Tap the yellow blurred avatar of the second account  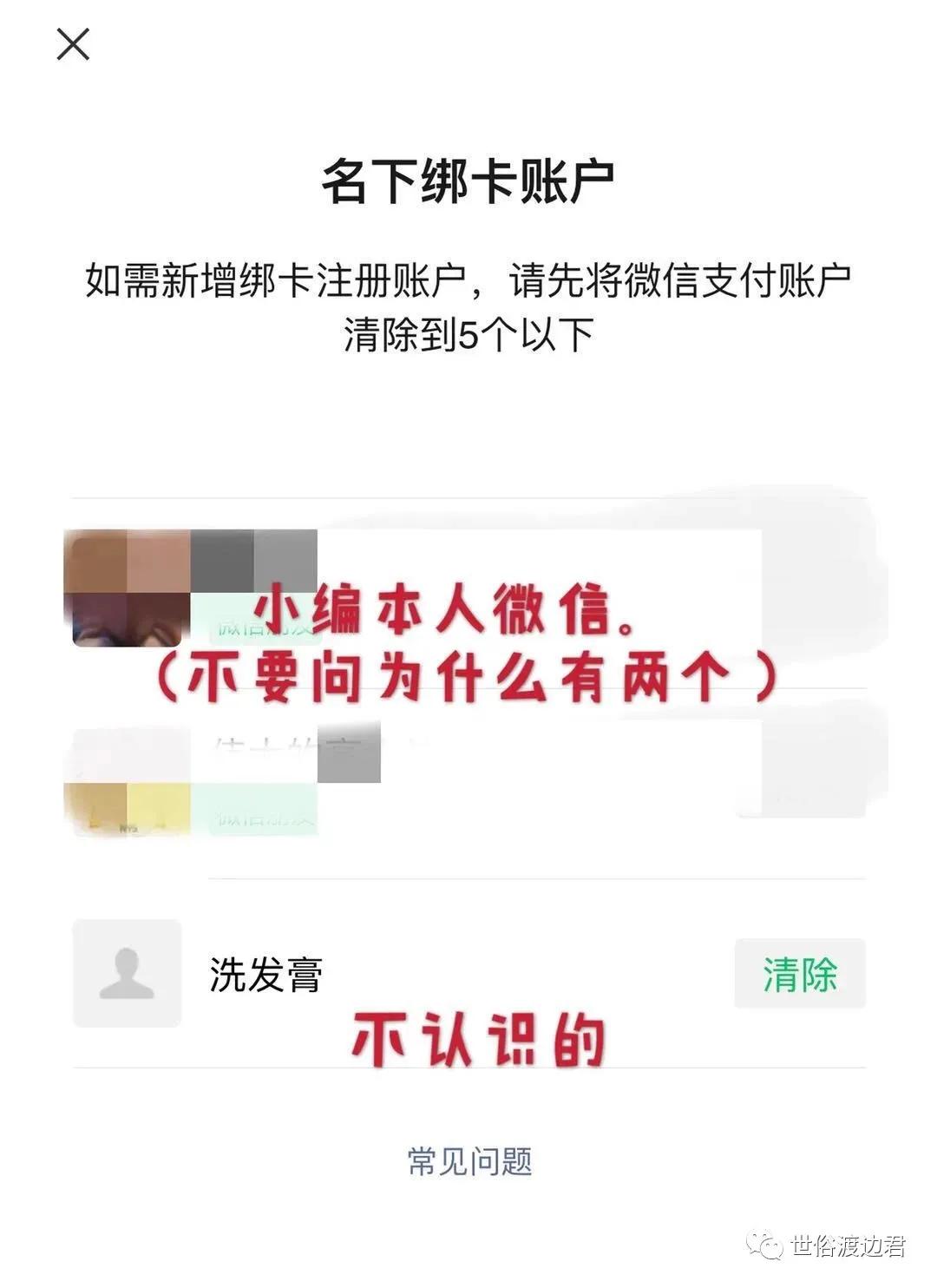click(126, 798)
